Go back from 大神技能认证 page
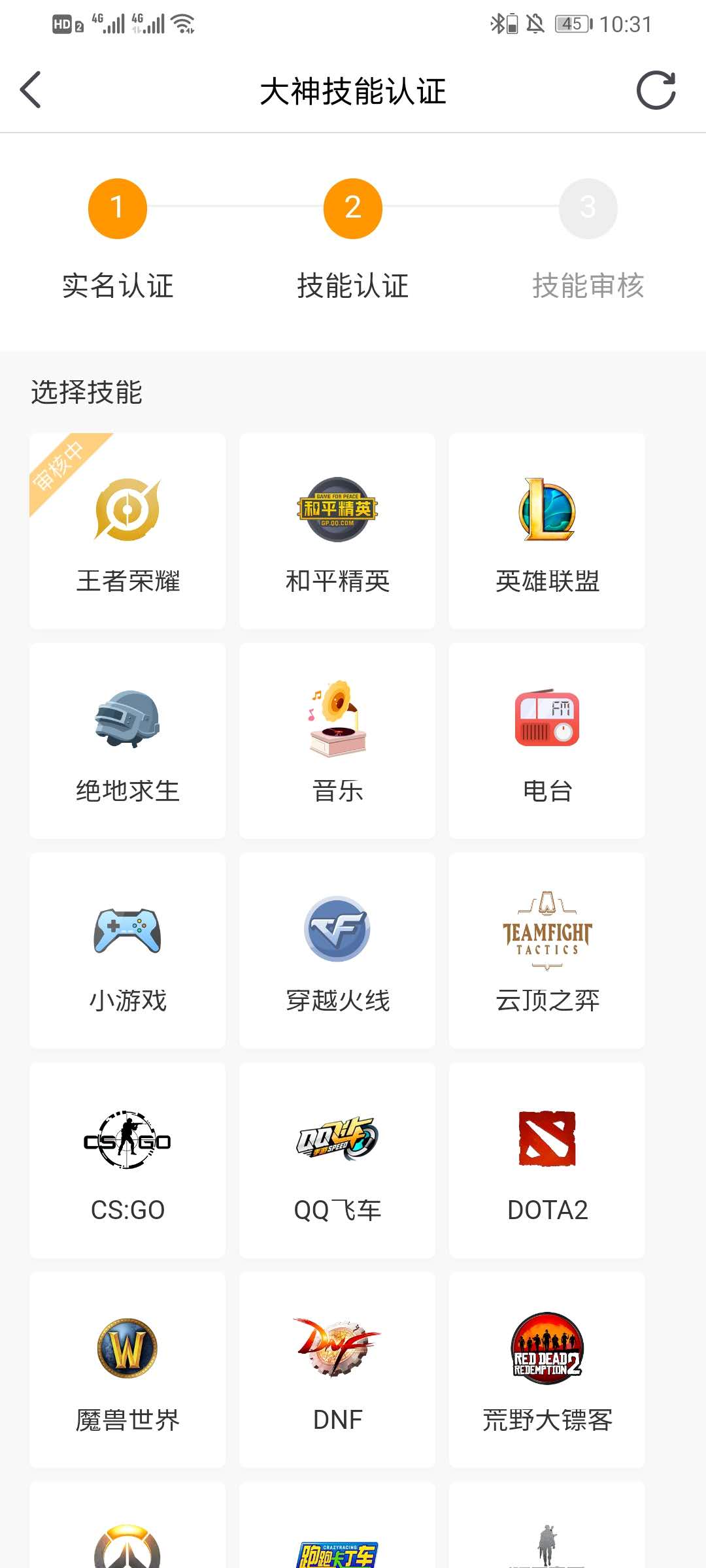Viewport: 706px width, 1568px height. pyautogui.click(x=31, y=90)
